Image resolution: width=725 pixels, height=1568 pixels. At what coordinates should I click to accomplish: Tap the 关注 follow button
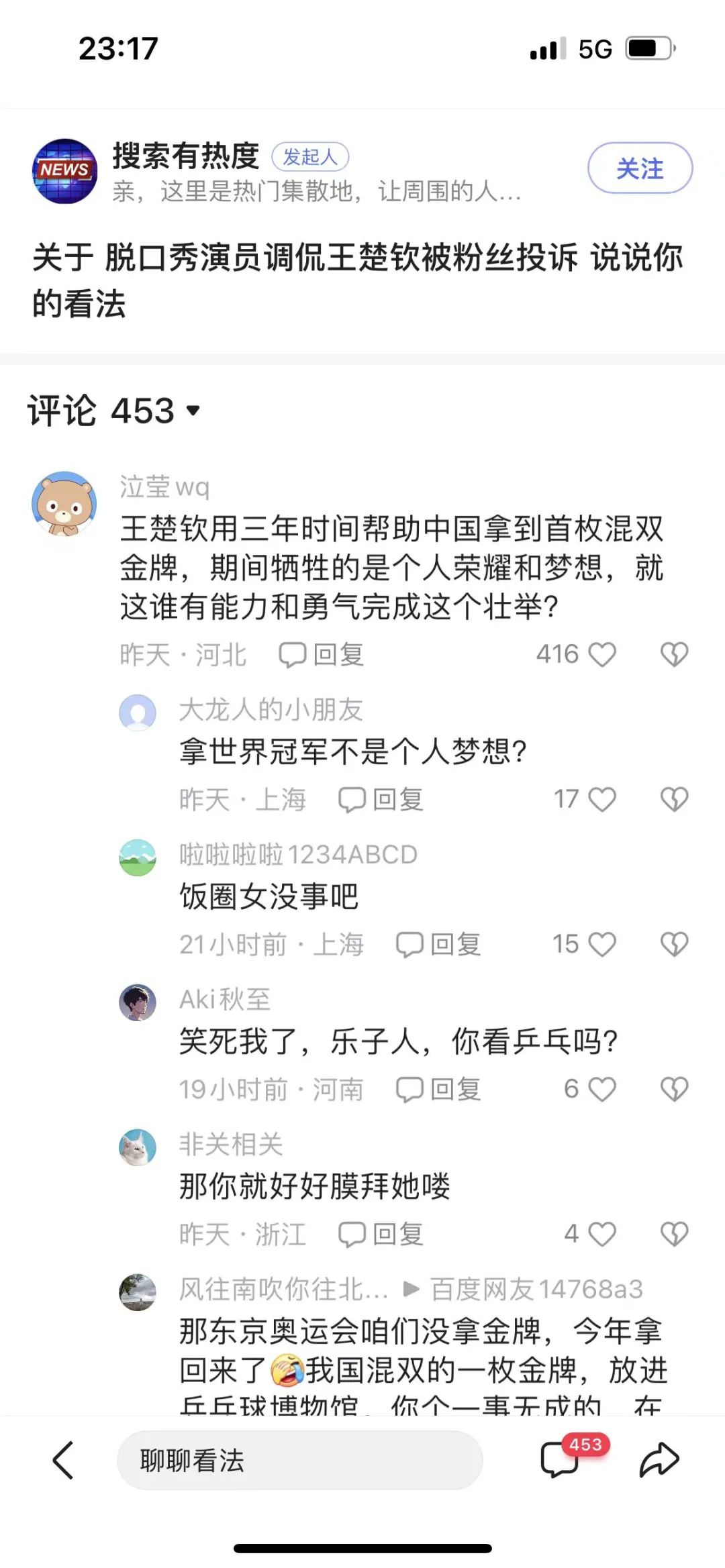[x=639, y=168]
